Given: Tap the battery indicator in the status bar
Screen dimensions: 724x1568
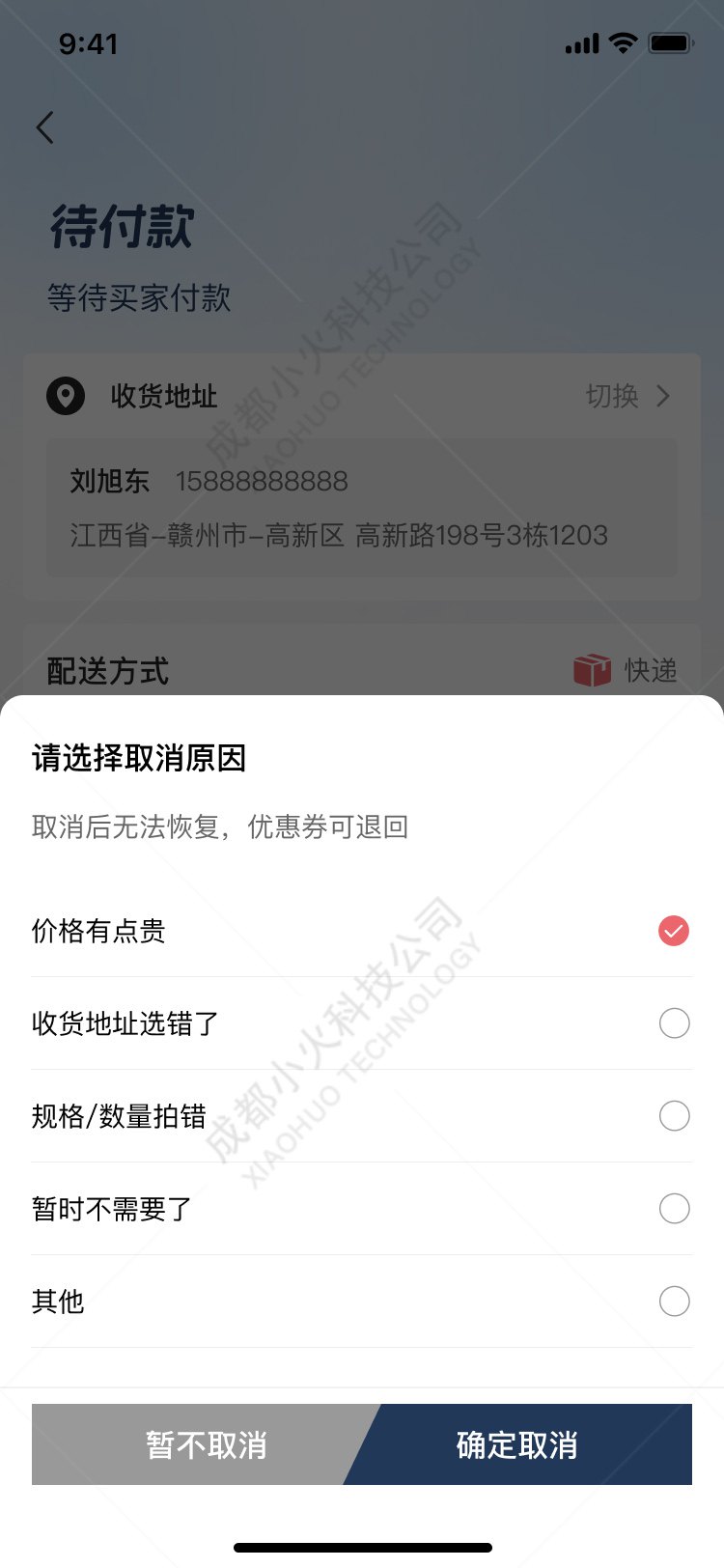Looking at the screenshot, I should tap(671, 42).
